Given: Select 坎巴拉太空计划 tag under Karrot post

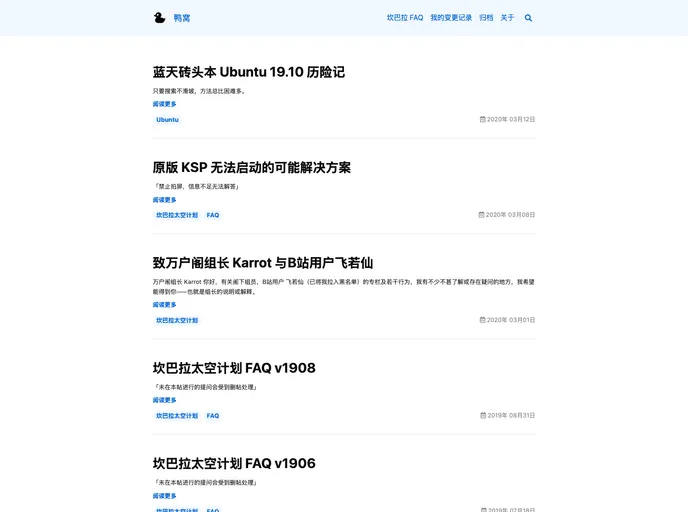Looking at the screenshot, I should pos(177,321).
